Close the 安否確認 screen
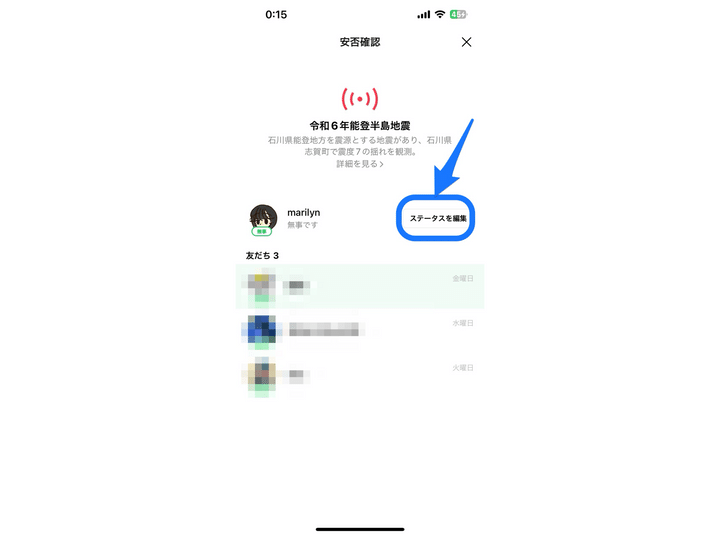This screenshot has width=720, height=534. tap(466, 42)
